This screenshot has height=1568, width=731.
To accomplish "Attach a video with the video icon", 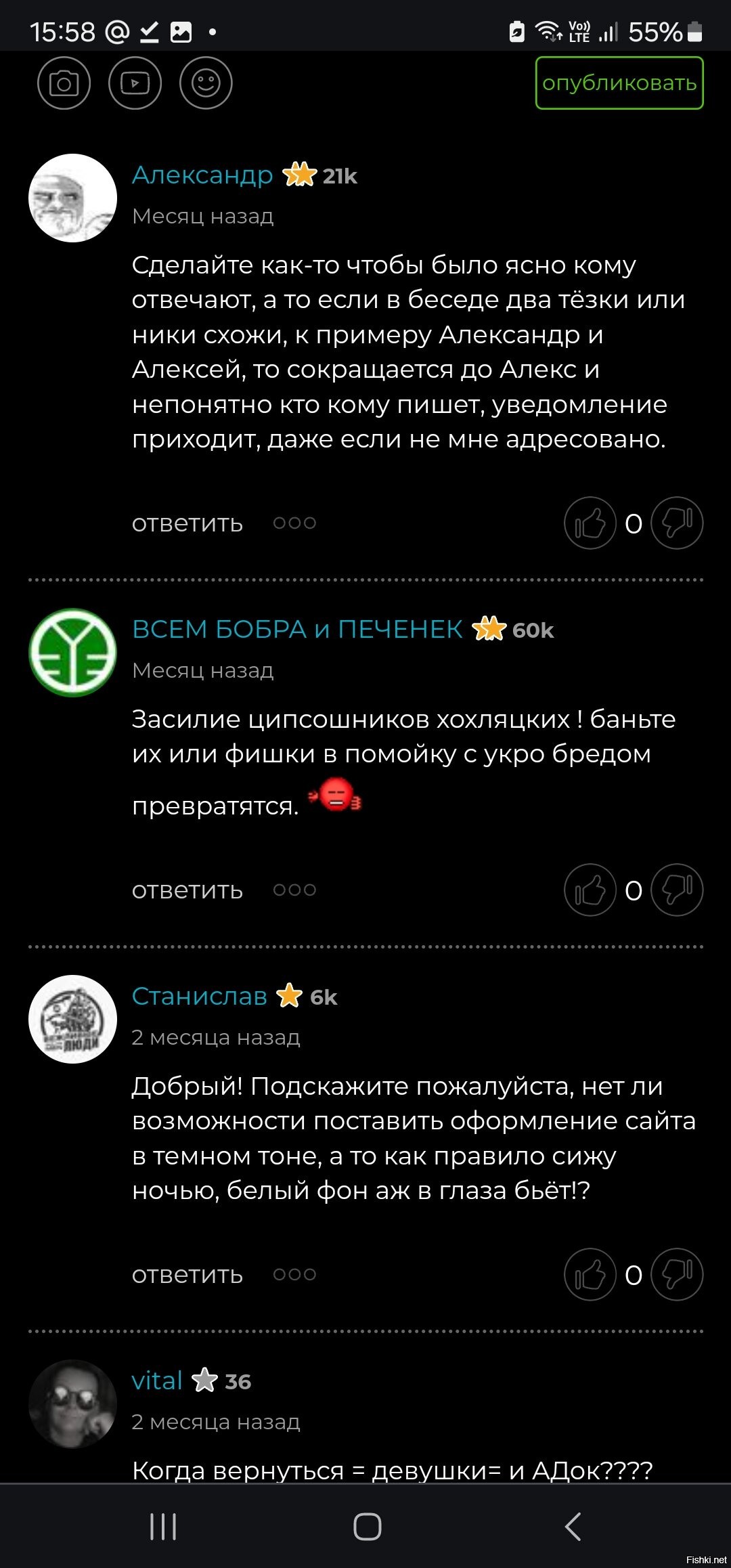I will [x=135, y=83].
